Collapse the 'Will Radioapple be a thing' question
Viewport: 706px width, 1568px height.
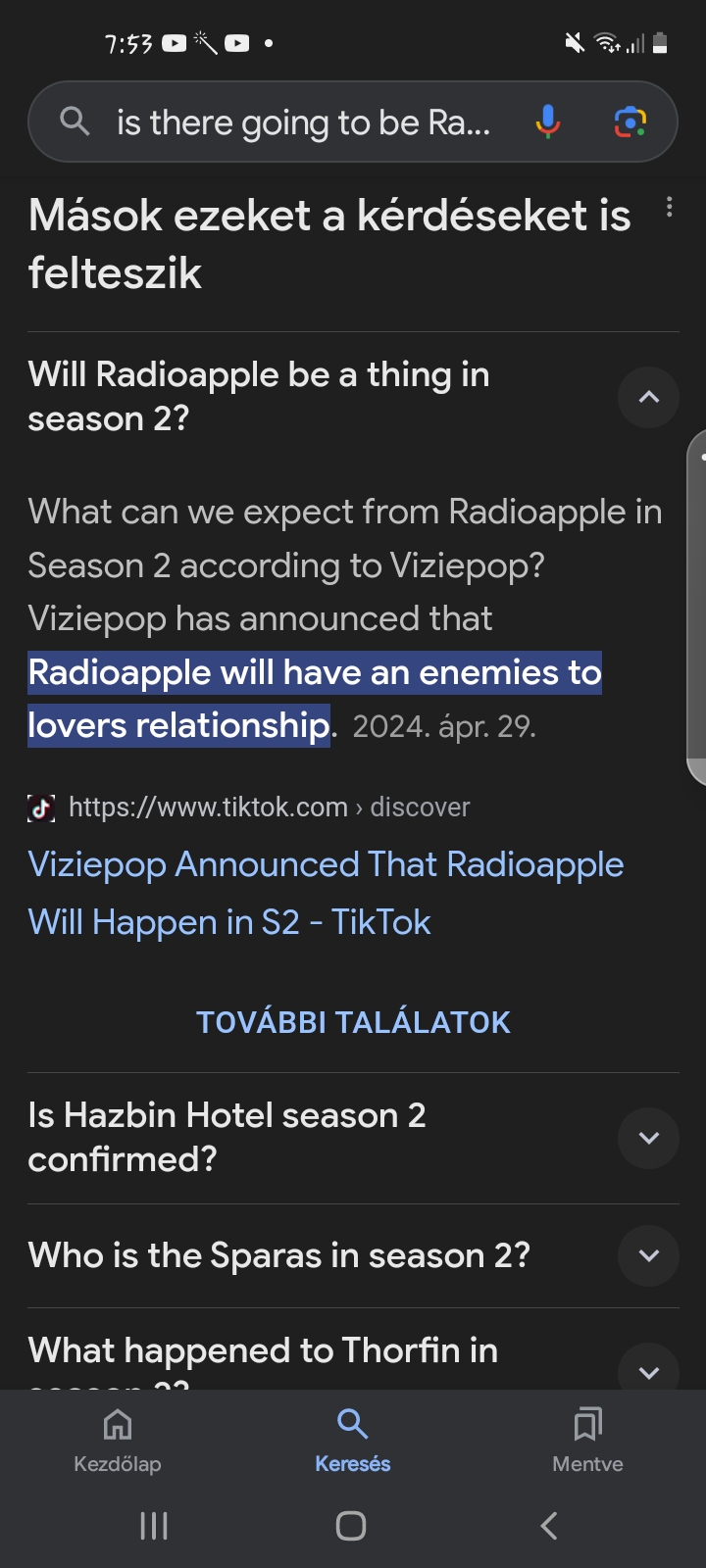(x=648, y=397)
